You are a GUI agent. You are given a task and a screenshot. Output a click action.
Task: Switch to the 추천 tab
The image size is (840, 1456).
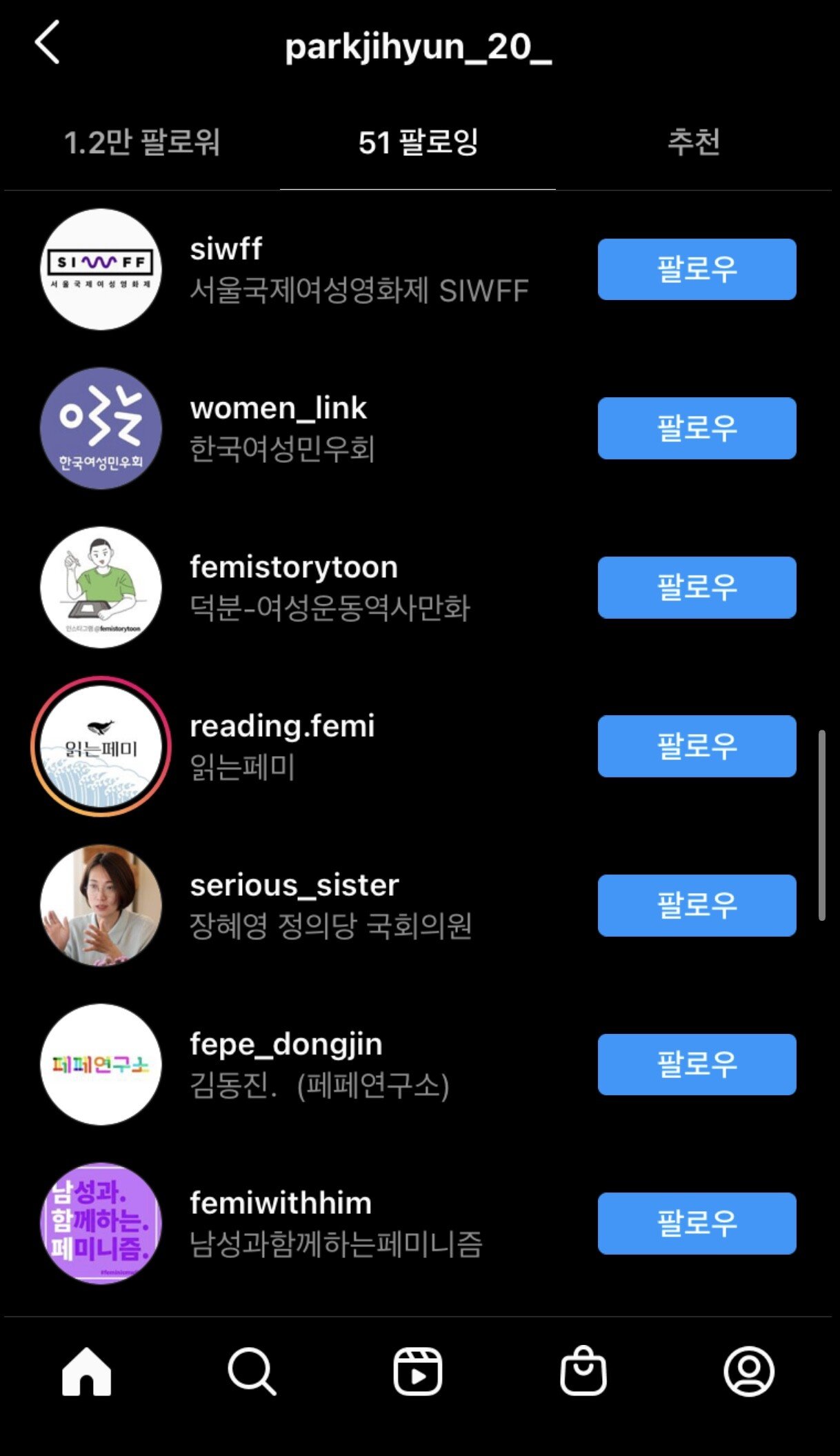pyautogui.click(x=693, y=143)
